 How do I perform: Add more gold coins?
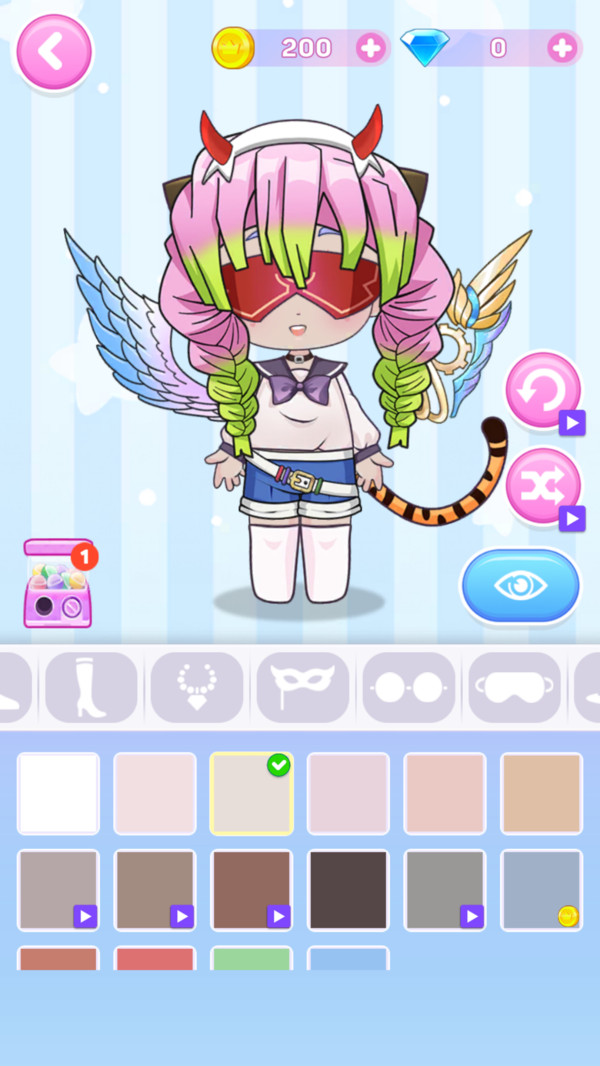[x=371, y=48]
